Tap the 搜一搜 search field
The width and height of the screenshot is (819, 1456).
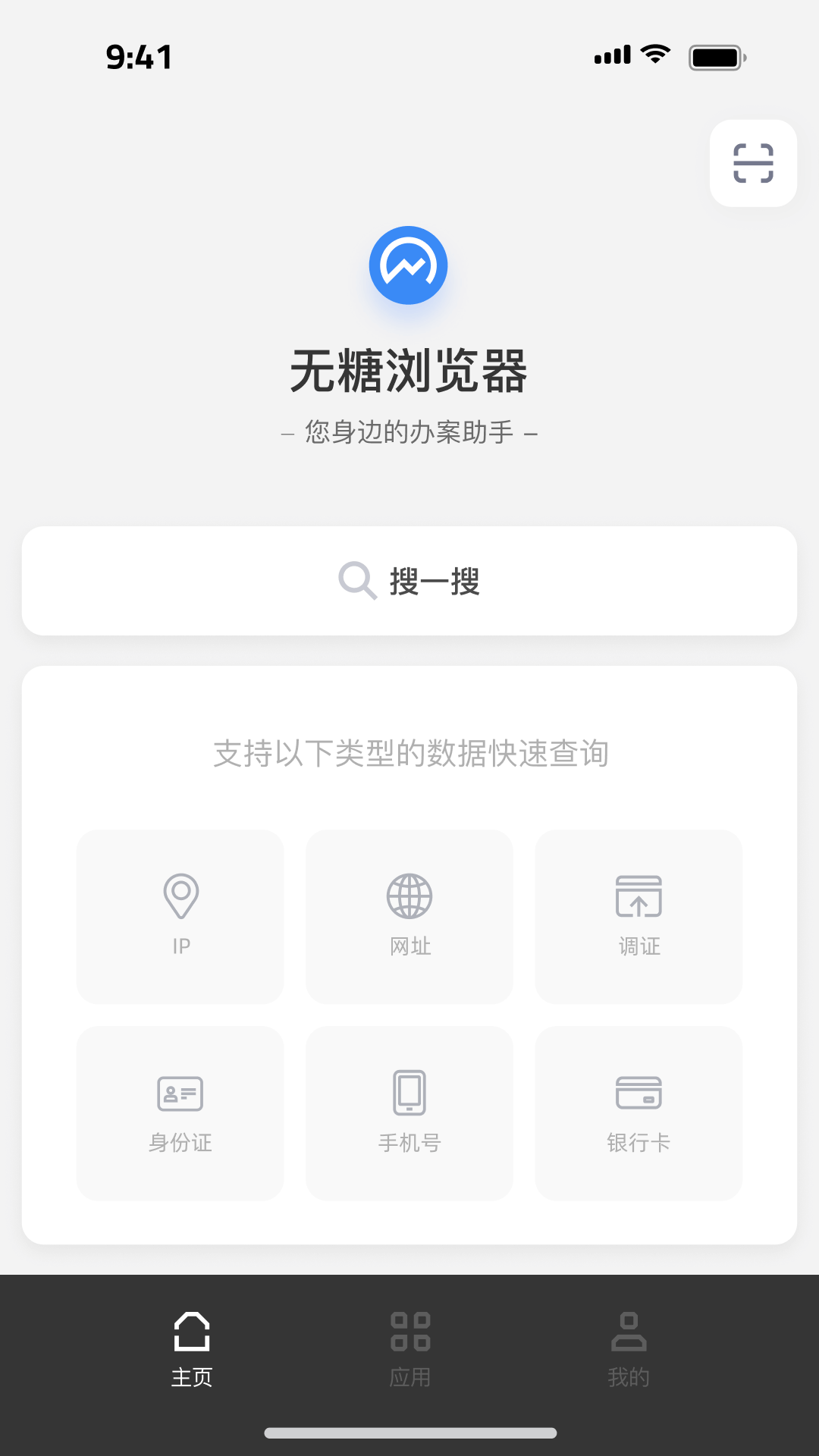coord(434,580)
